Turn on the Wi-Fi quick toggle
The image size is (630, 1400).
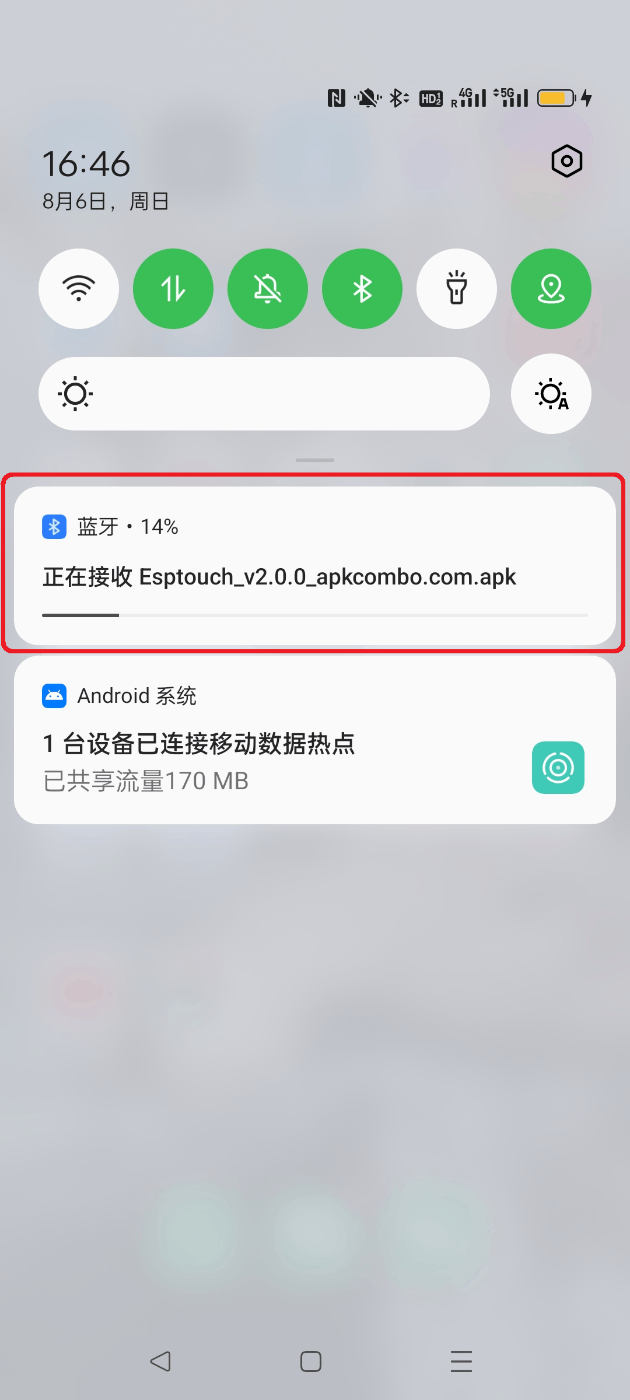79,289
